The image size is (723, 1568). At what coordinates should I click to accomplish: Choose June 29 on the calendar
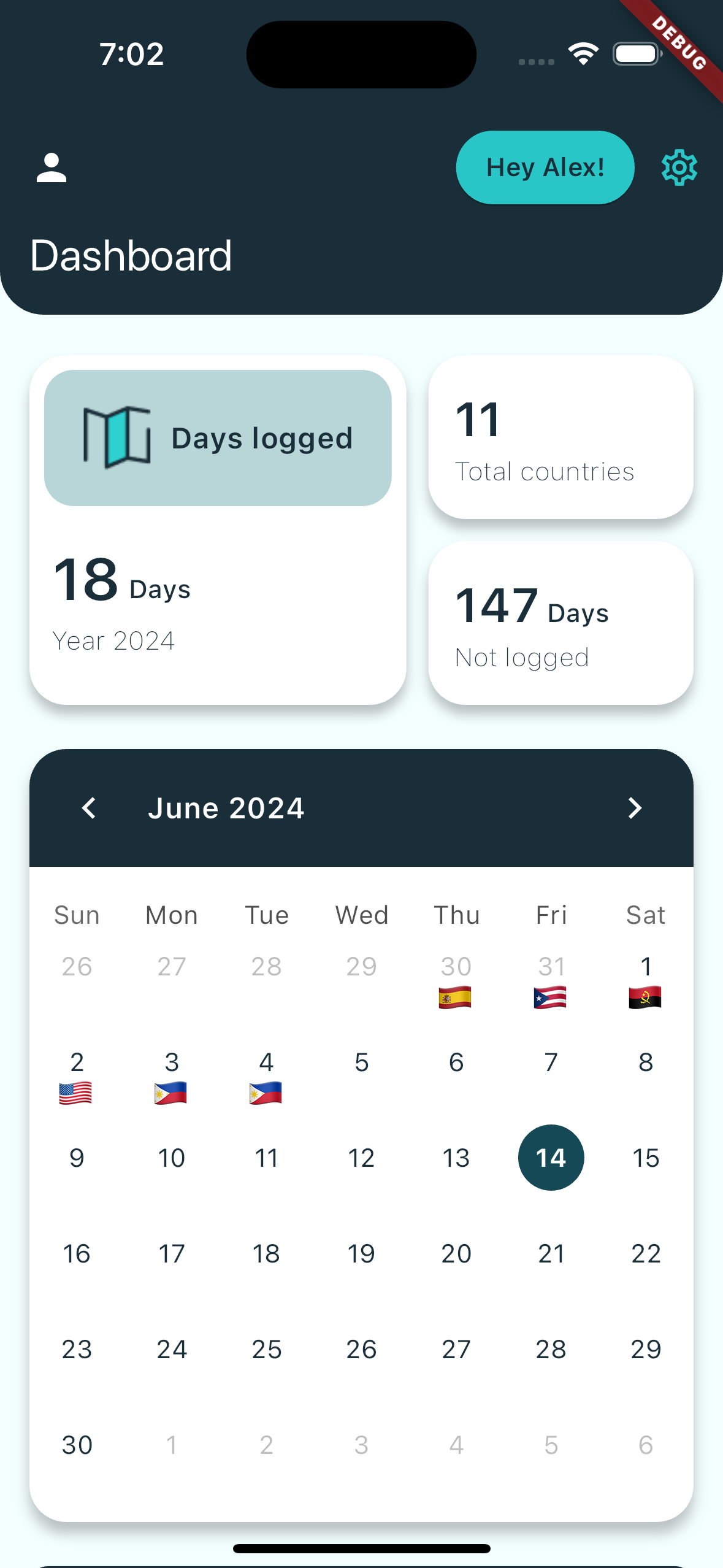click(x=646, y=1349)
